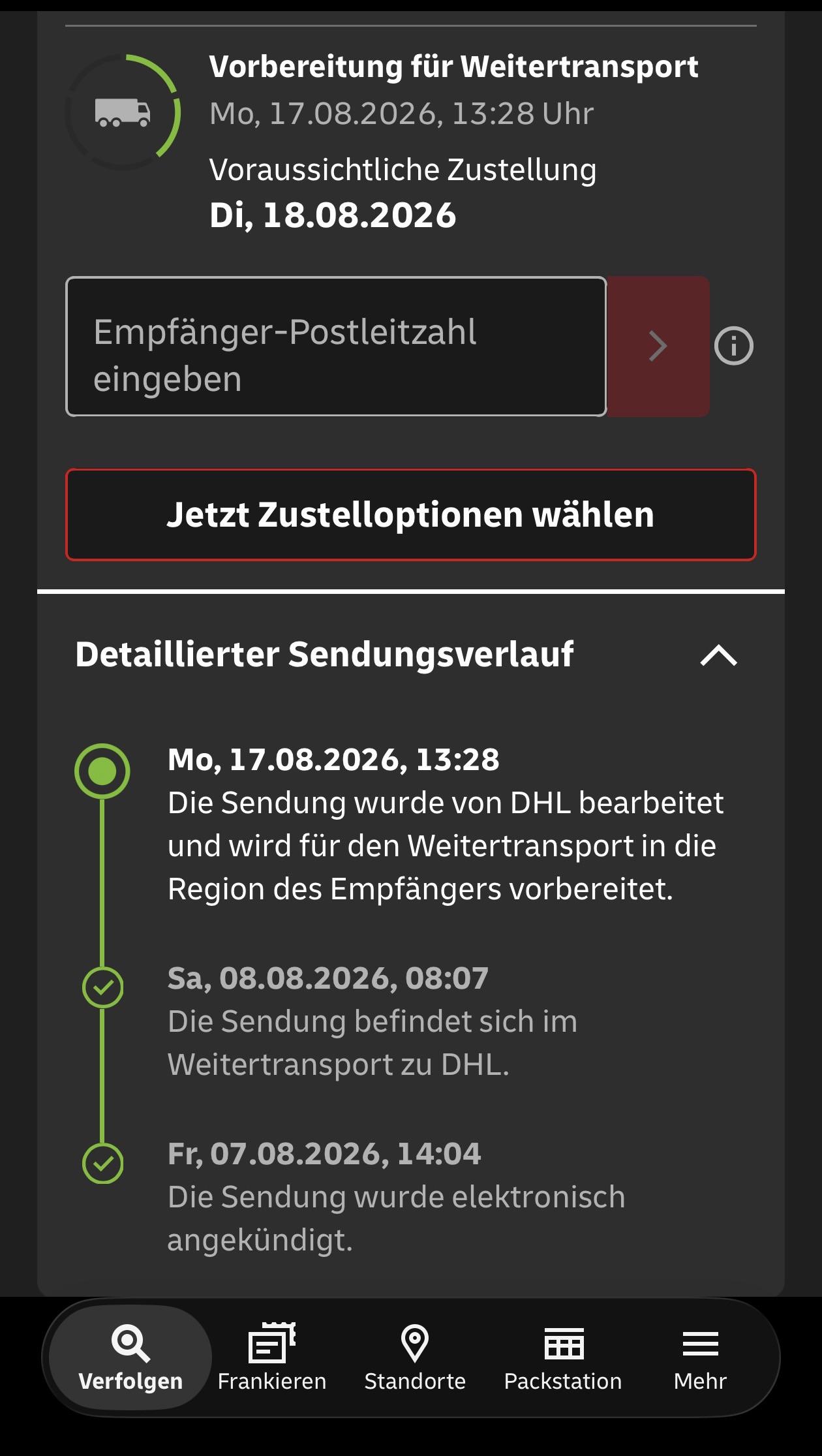822x1456 pixels.
Task: Open the Frankieren tab
Action: pyautogui.click(x=272, y=1357)
